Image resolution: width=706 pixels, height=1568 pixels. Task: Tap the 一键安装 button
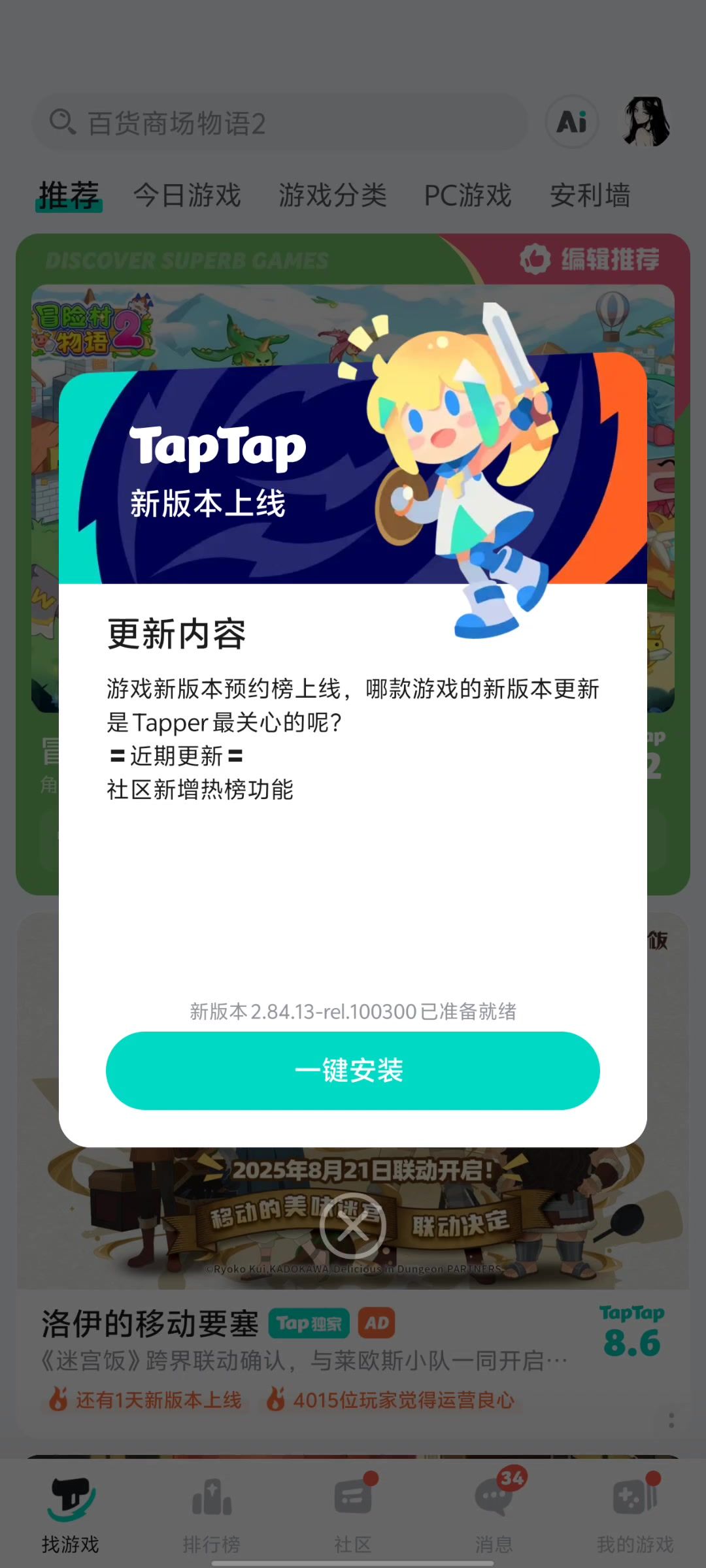(x=352, y=1070)
